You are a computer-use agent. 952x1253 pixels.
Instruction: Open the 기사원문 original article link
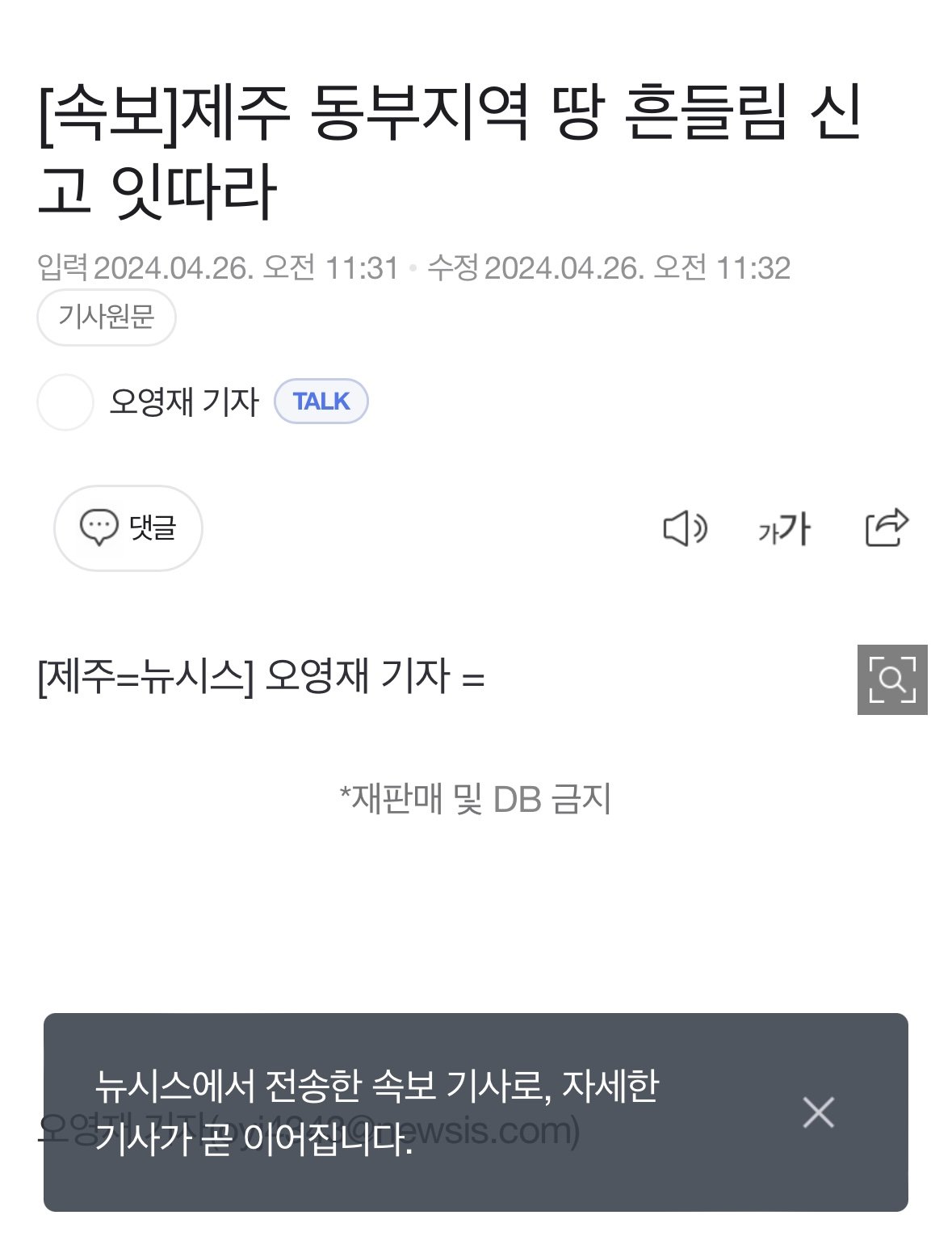106,317
